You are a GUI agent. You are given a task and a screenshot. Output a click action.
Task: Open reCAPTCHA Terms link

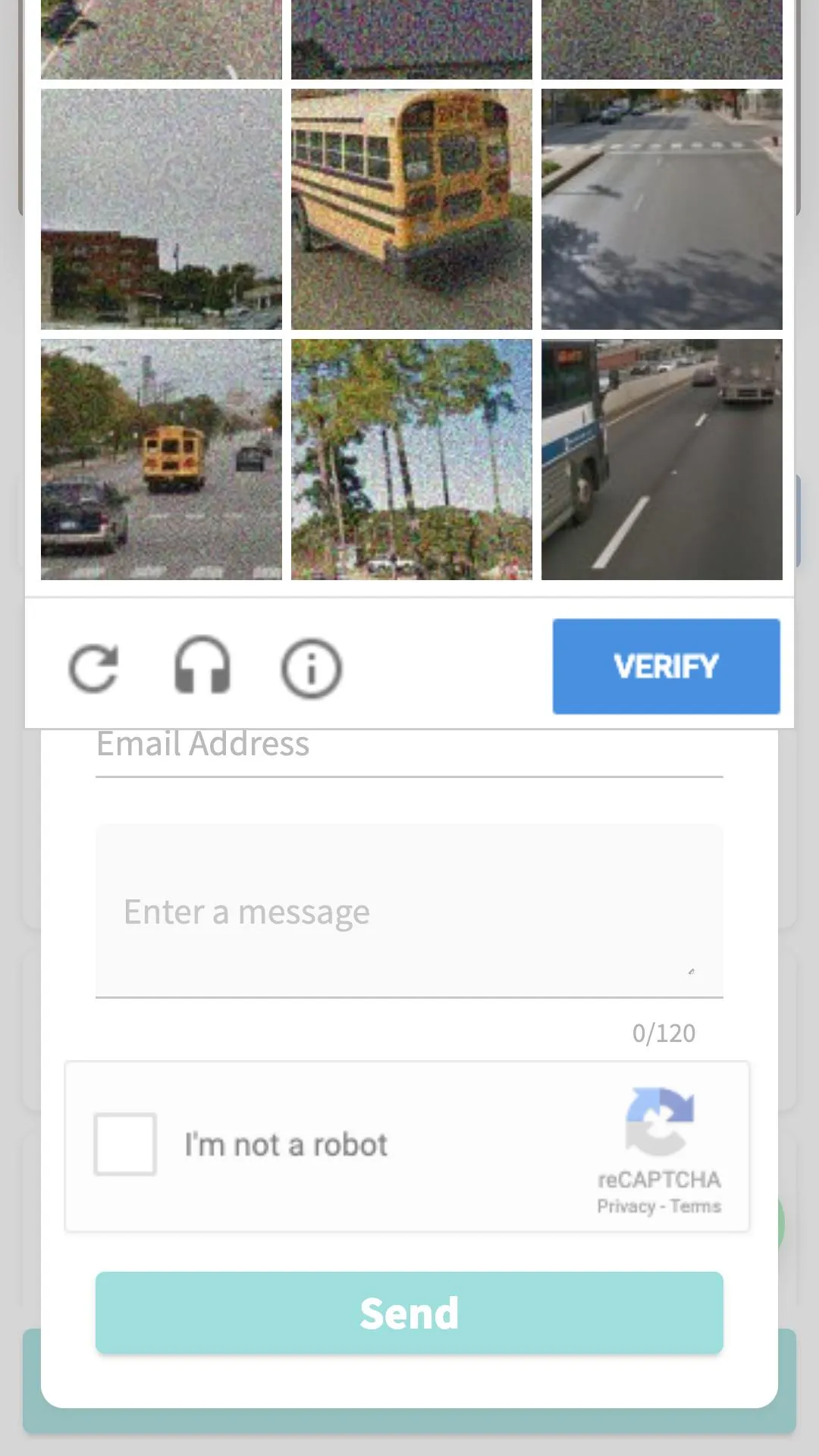coord(695,1207)
